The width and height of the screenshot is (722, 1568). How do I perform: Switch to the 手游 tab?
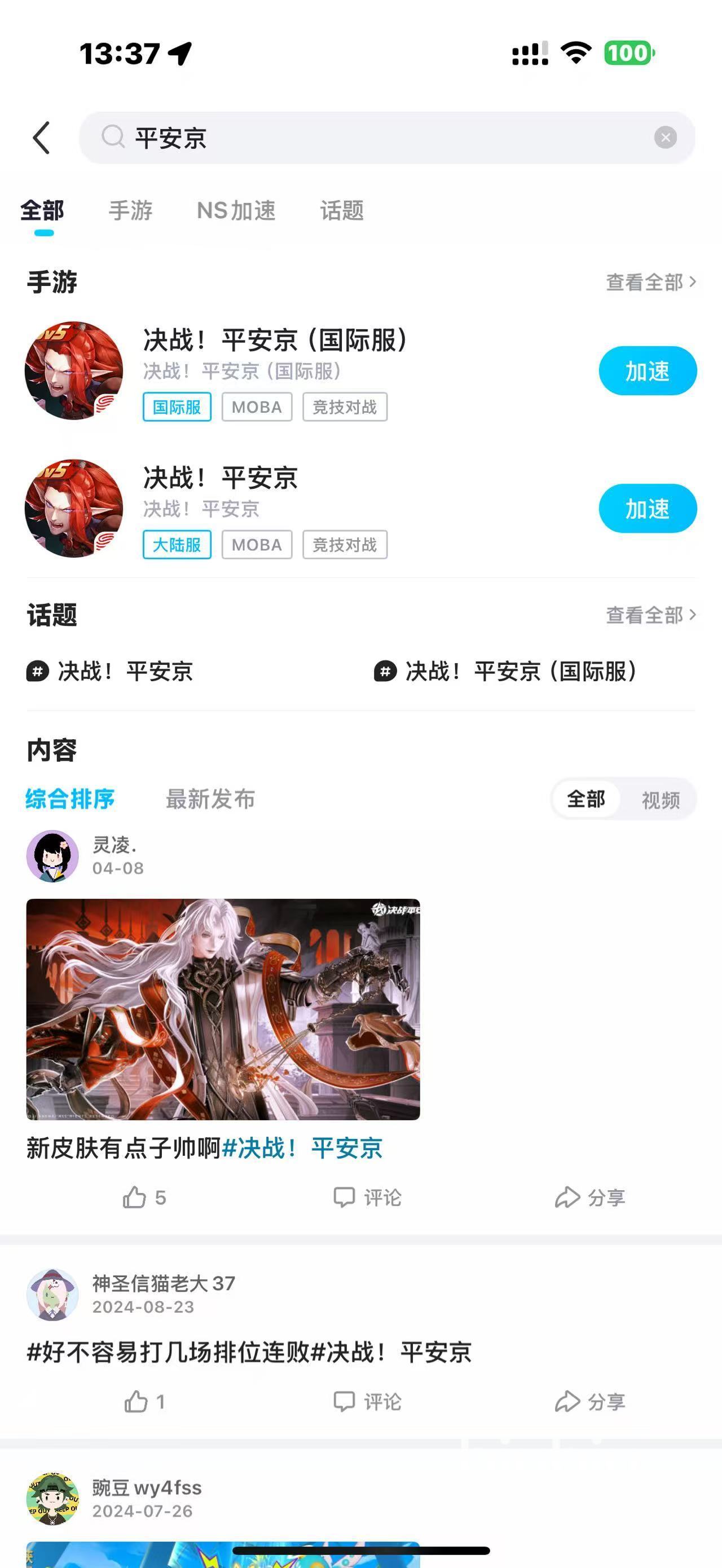130,211
